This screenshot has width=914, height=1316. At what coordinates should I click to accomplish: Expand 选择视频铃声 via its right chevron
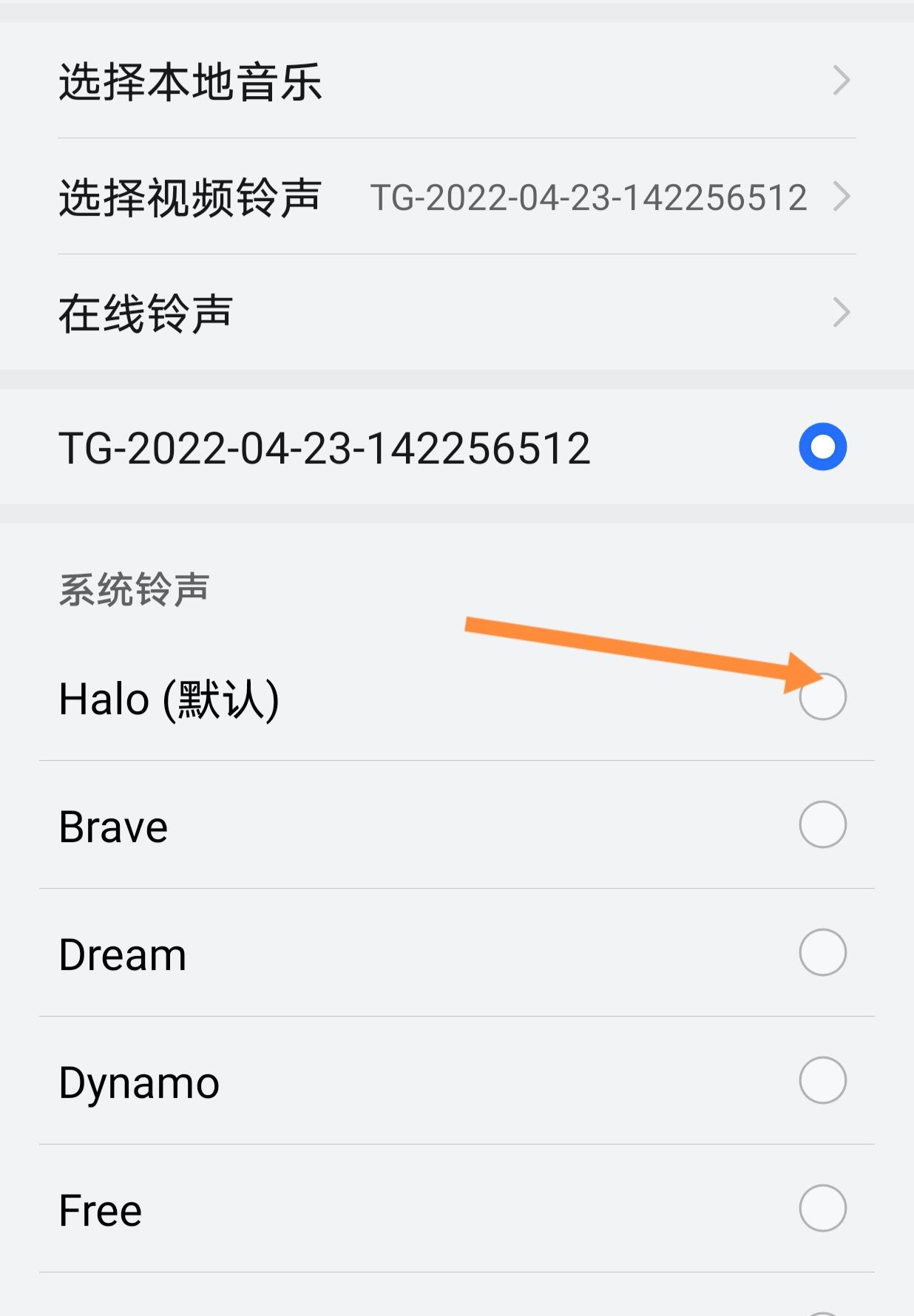coord(843,196)
